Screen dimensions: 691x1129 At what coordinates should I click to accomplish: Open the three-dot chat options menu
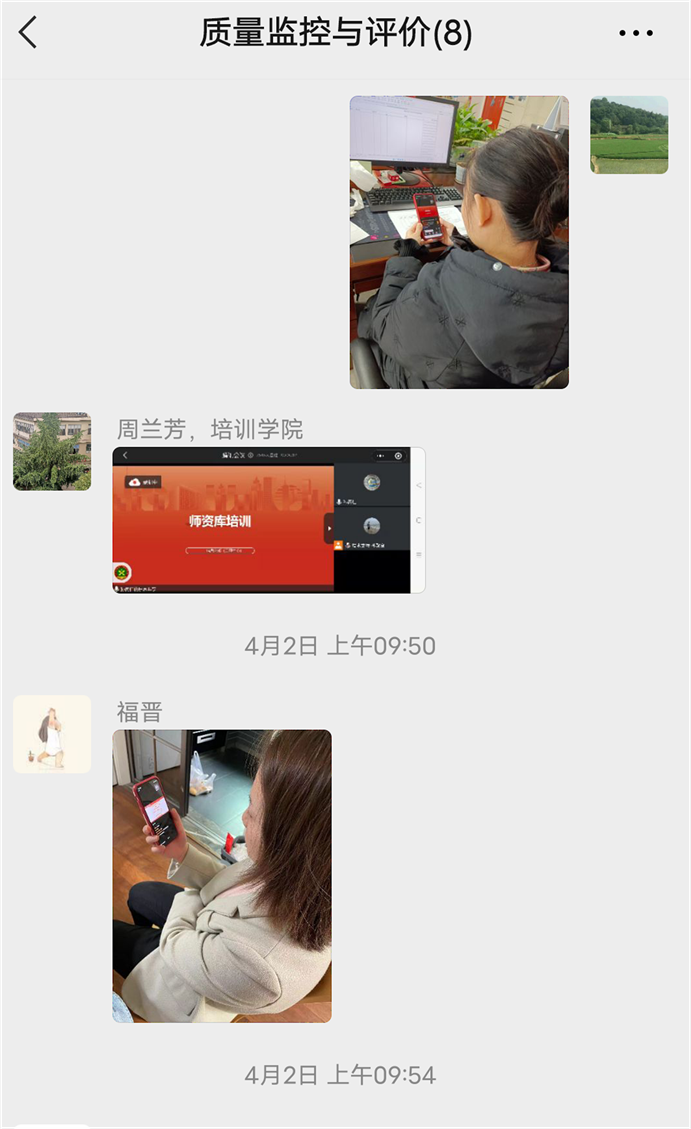pyautogui.click(x=635, y=33)
